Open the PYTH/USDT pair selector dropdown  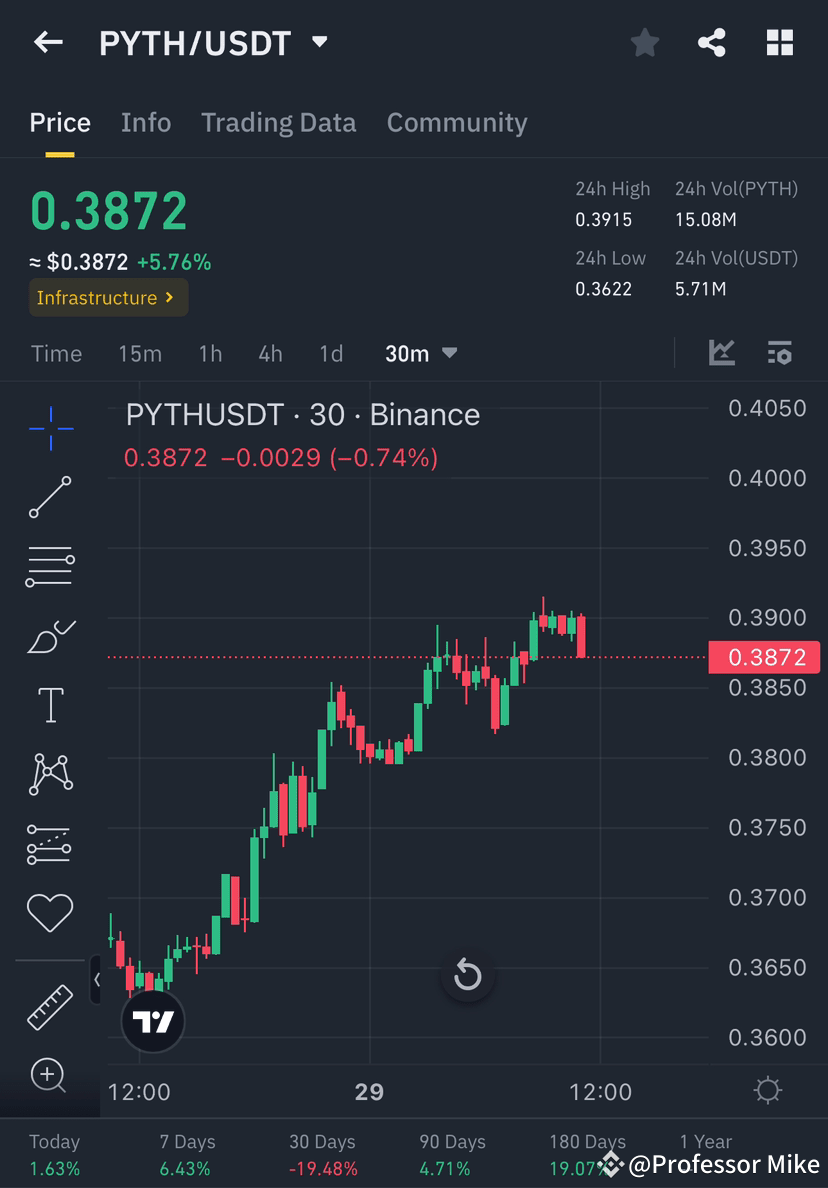tap(318, 42)
